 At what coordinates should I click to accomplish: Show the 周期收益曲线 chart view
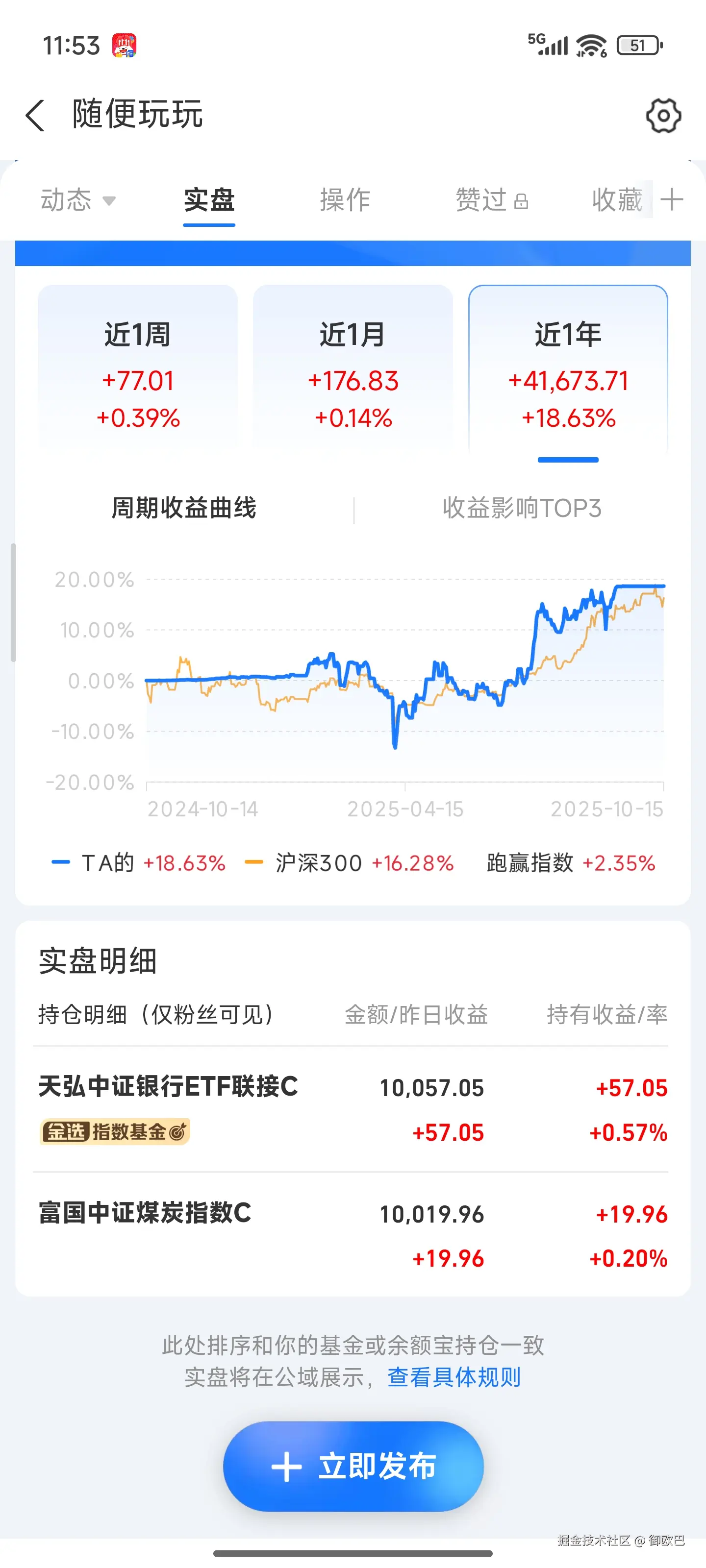point(183,508)
